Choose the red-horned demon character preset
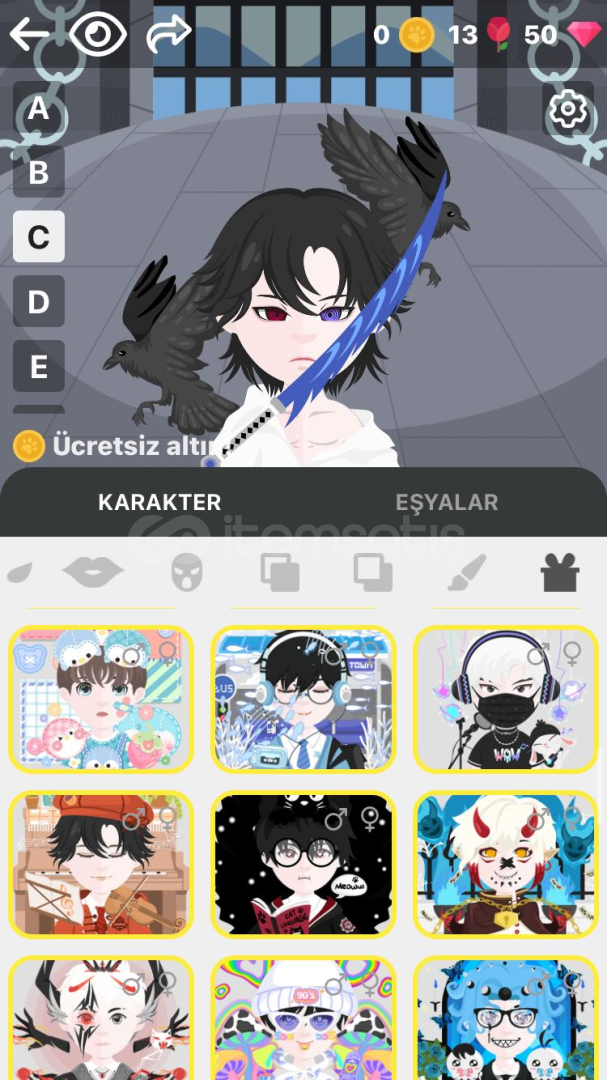607x1080 pixels. click(x=506, y=864)
